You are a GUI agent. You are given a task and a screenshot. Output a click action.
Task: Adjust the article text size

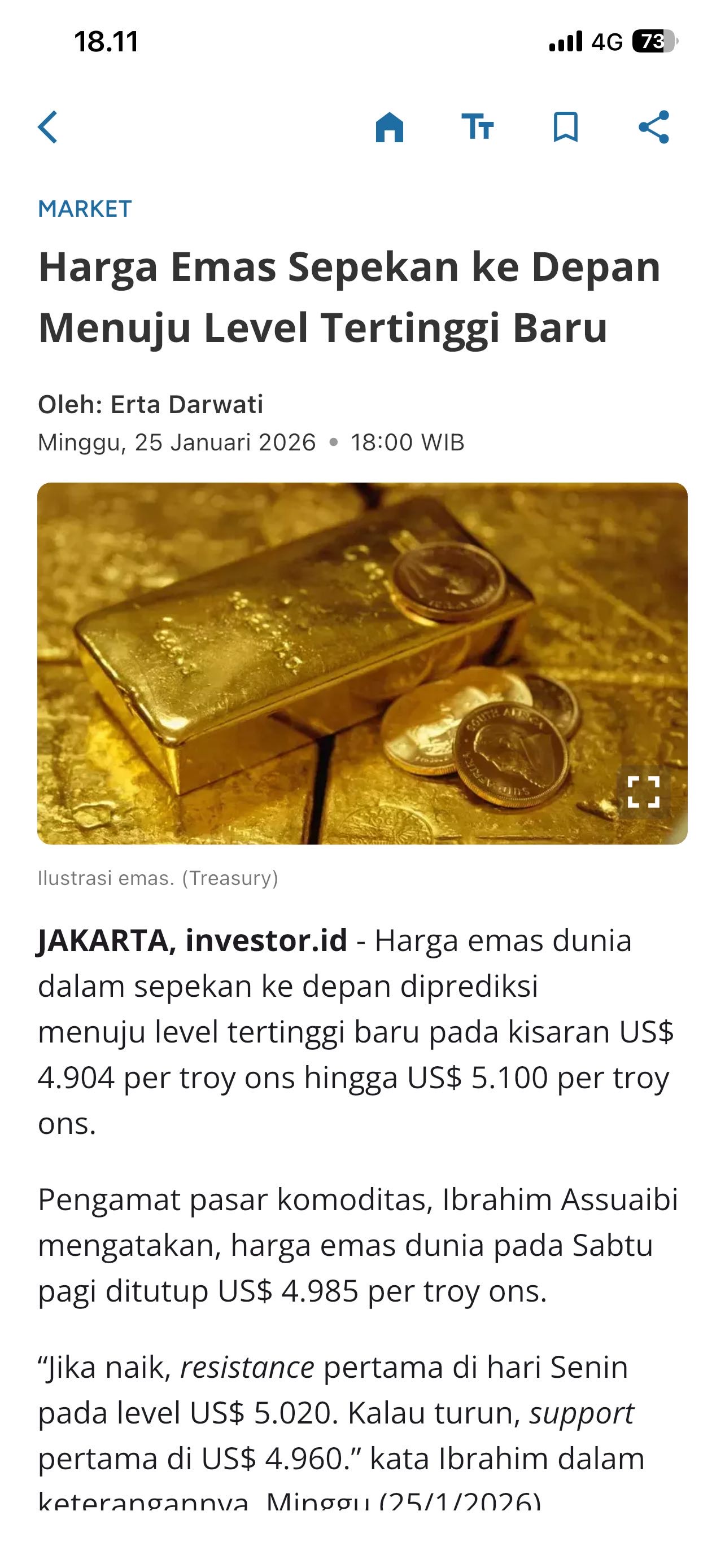coord(478,127)
